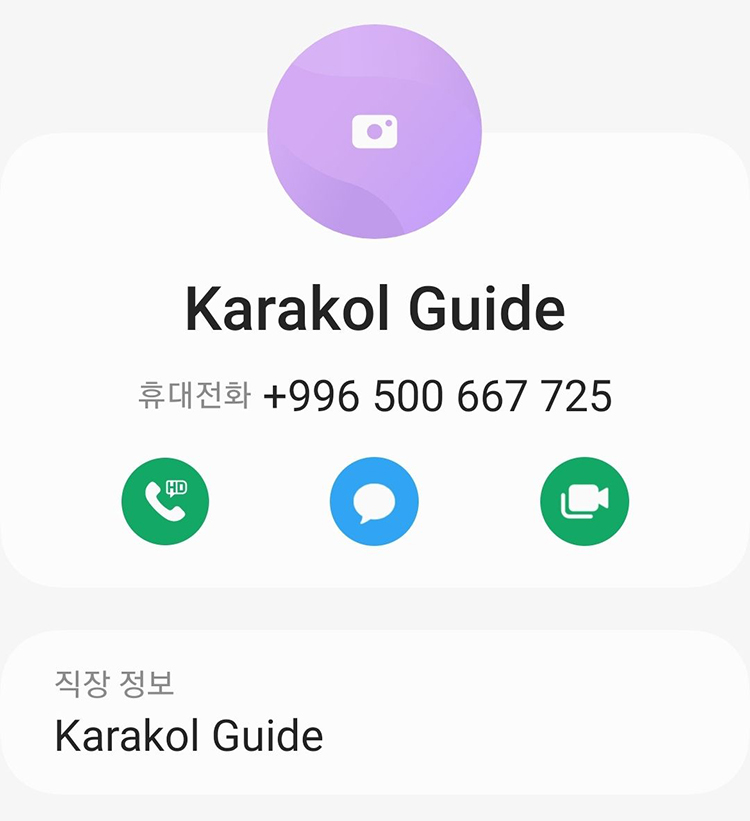Call Karakol Guide with HD voice
Viewport: 750px width, 821px height.
(165, 501)
